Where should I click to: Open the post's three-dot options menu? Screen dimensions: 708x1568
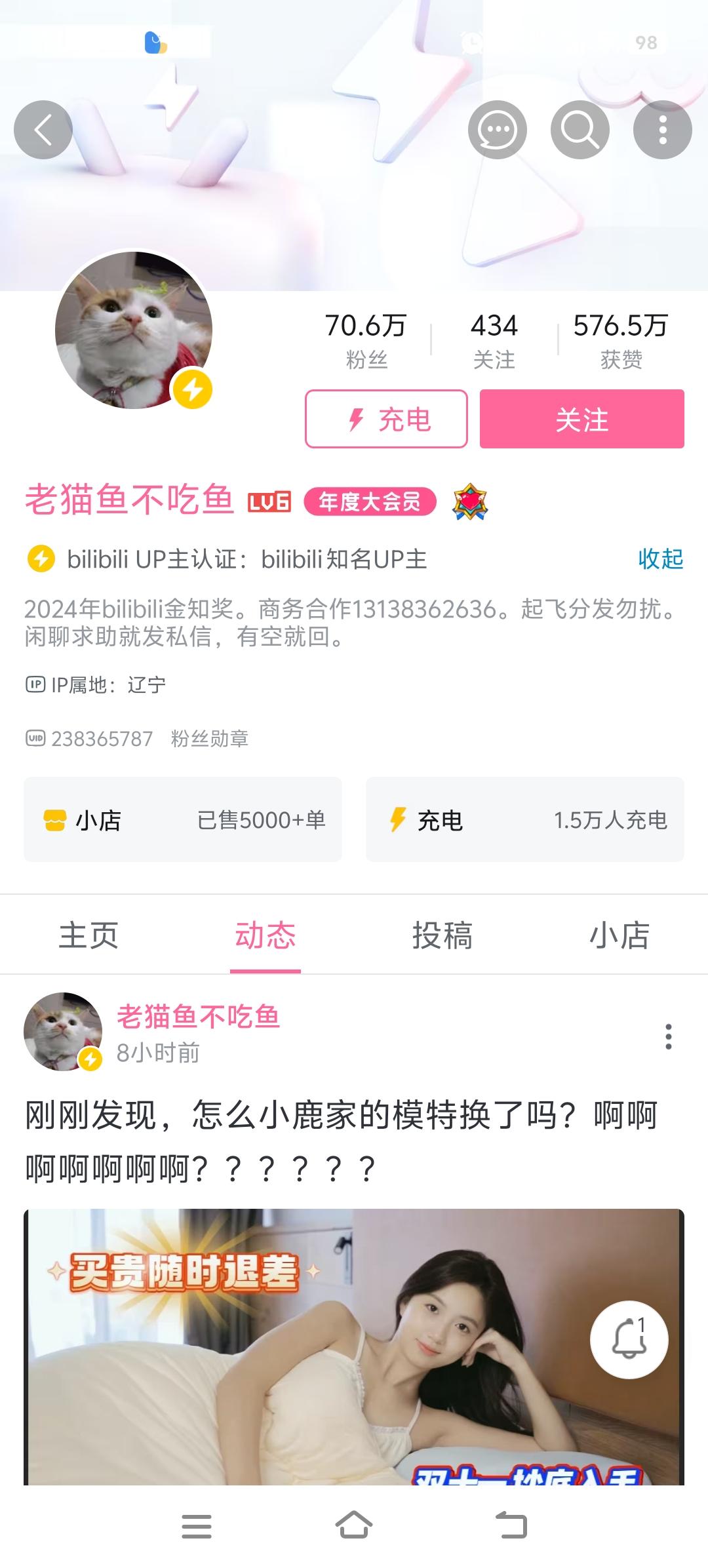[x=668, y=1036]
